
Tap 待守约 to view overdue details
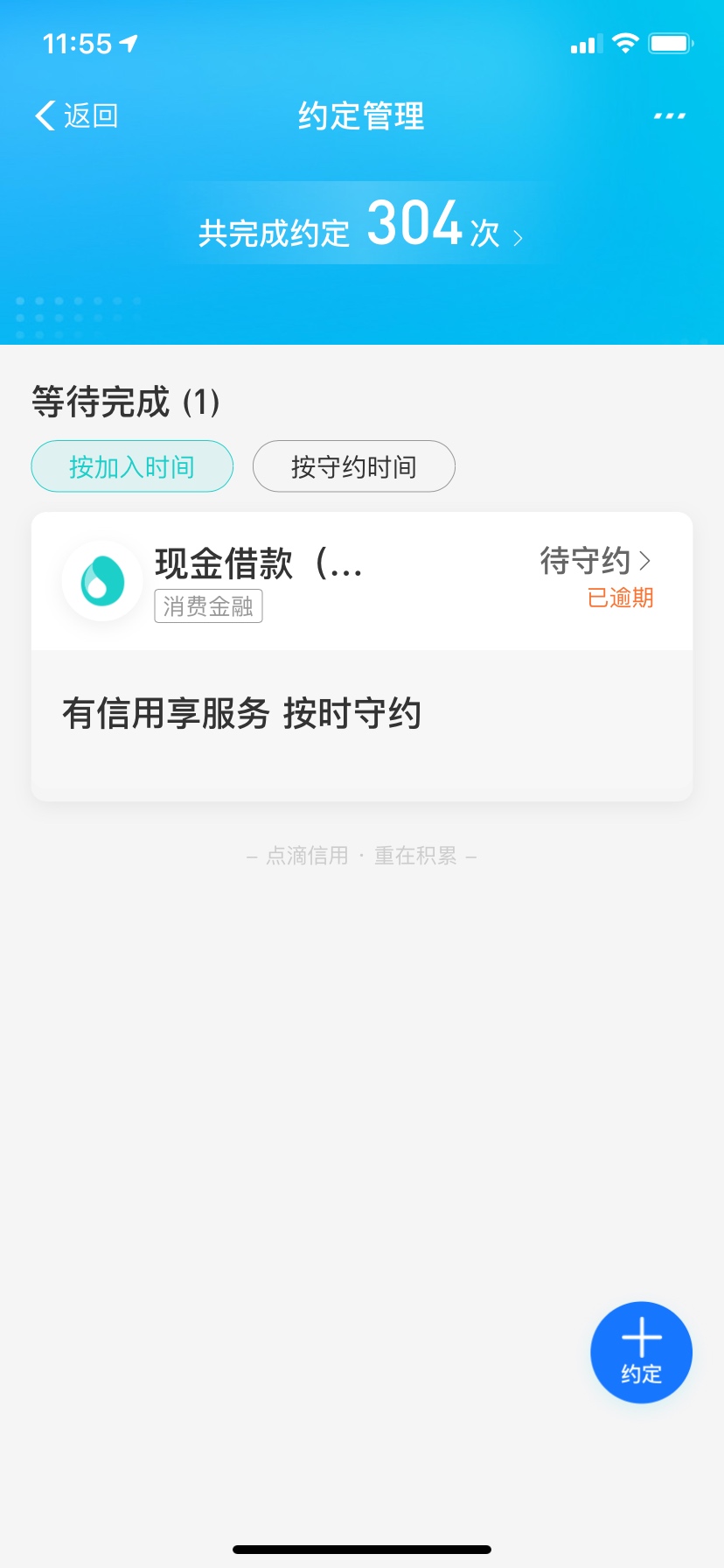coord(595,561)
